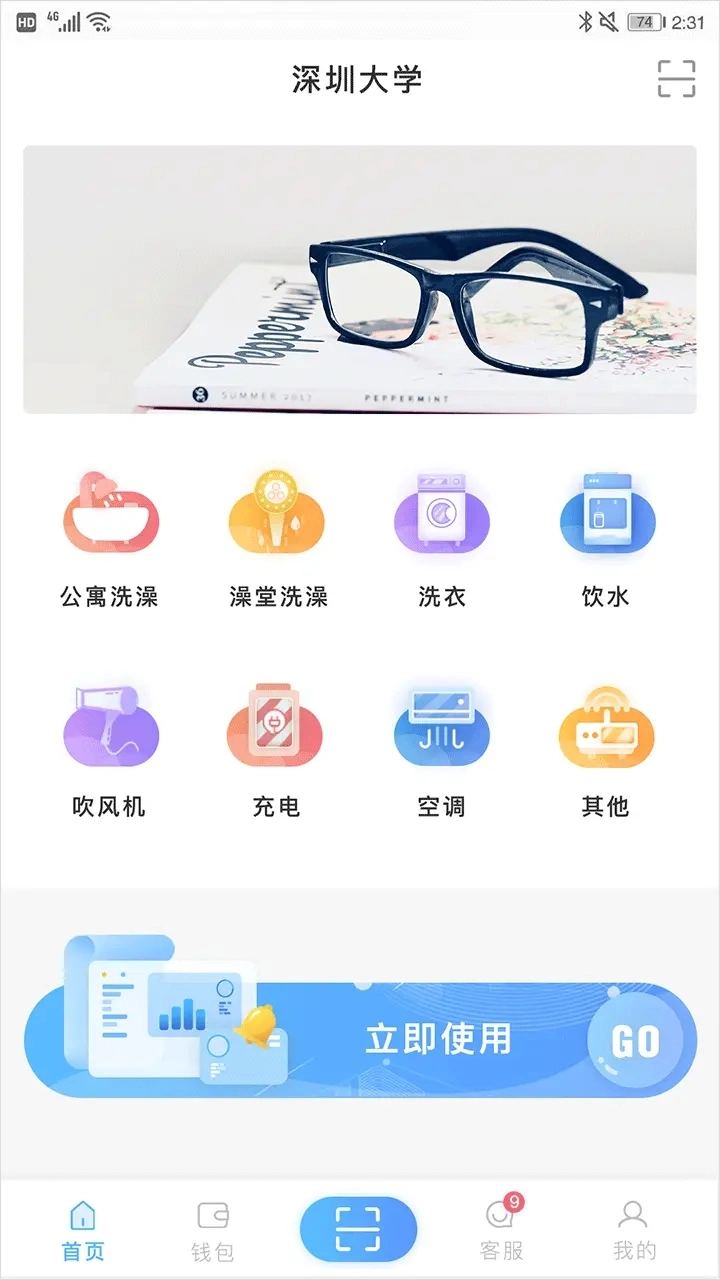Open the glasses banner image
The width and height of the screenshot is (720, 1280).
(360, 279)
